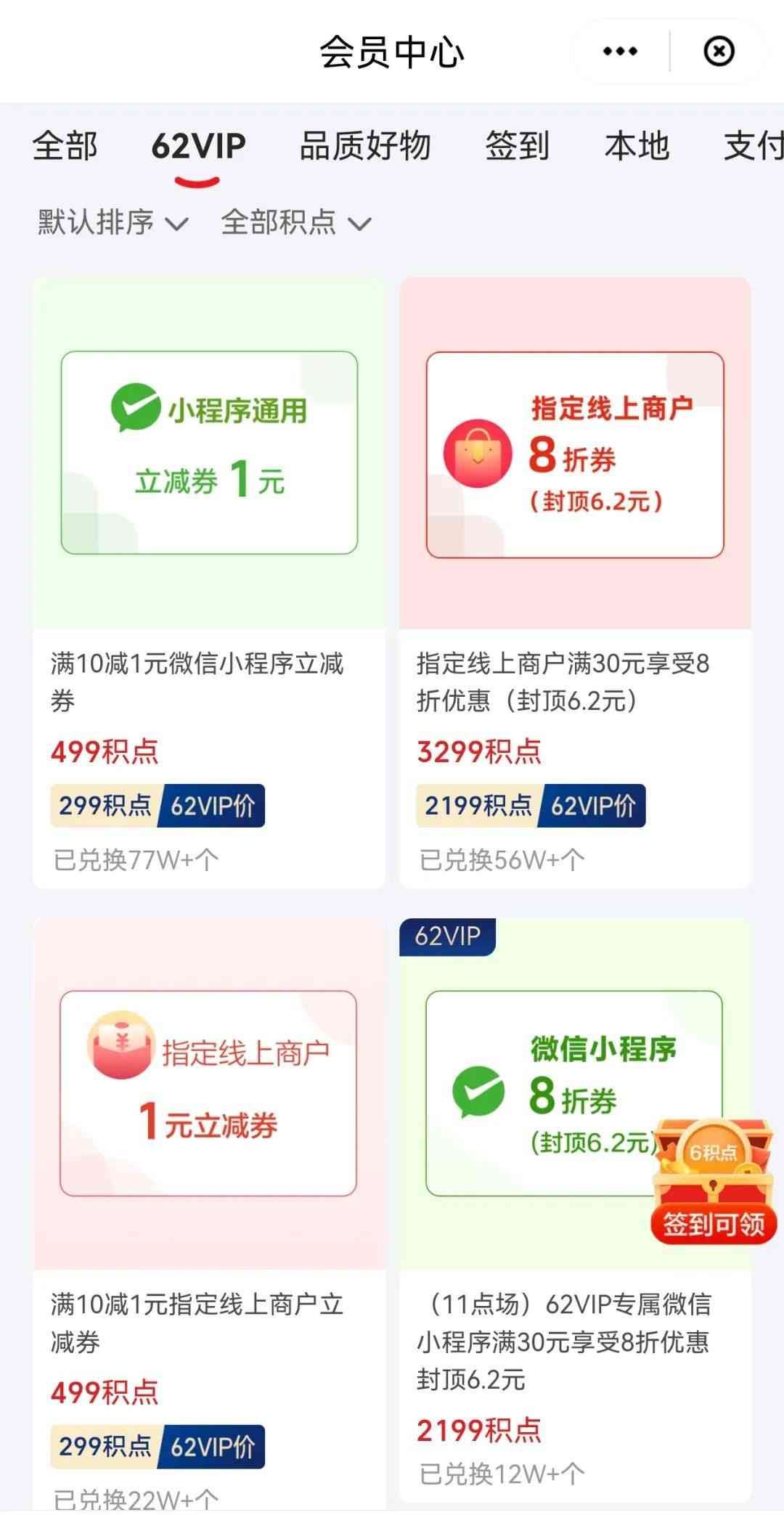This screenshot has width=784, height=1515.
Task: Open the 指定线上商户满30元享受8折优惠 coupon card
Action: tap(575, 581)
